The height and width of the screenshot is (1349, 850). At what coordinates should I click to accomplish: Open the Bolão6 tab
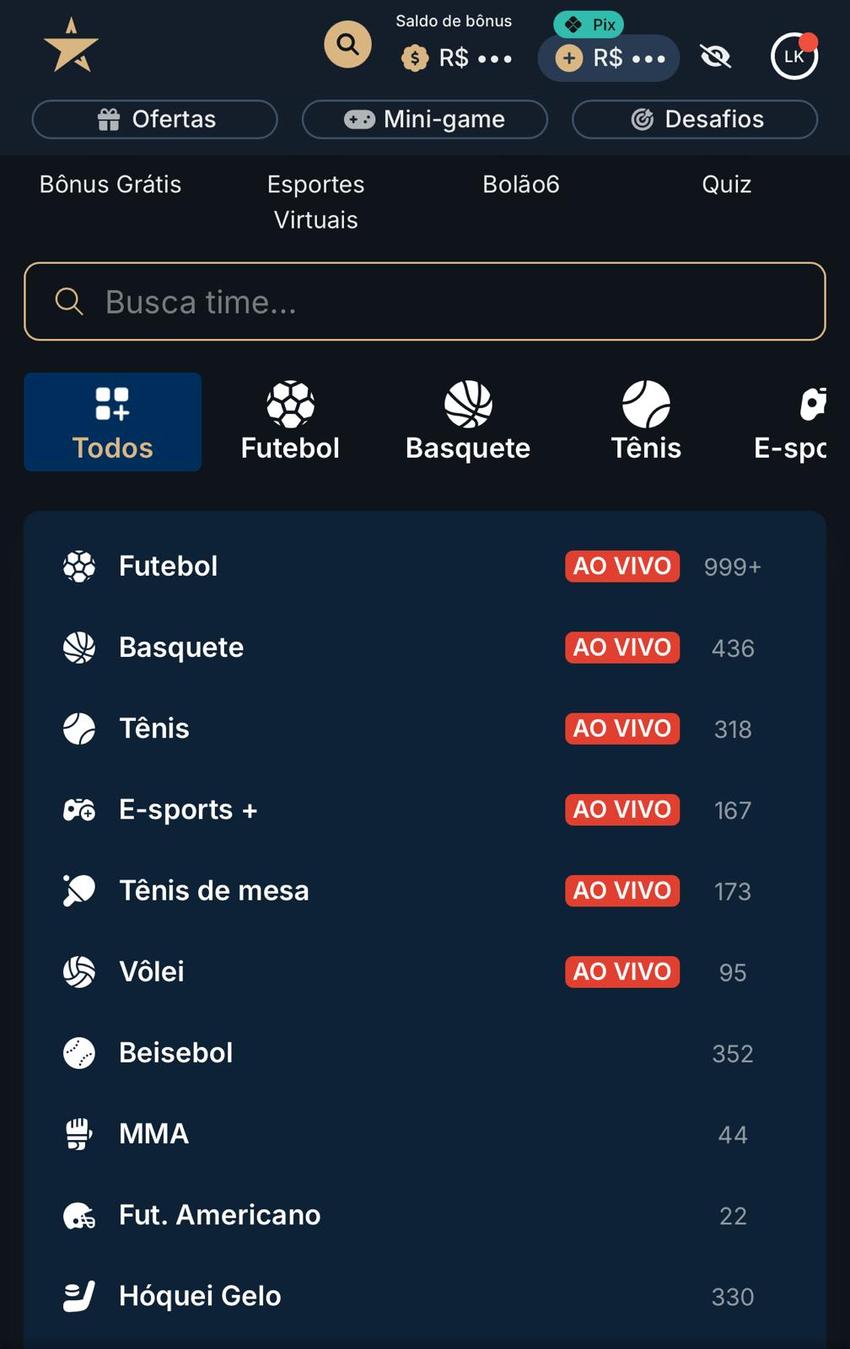(x=520, y=184)
